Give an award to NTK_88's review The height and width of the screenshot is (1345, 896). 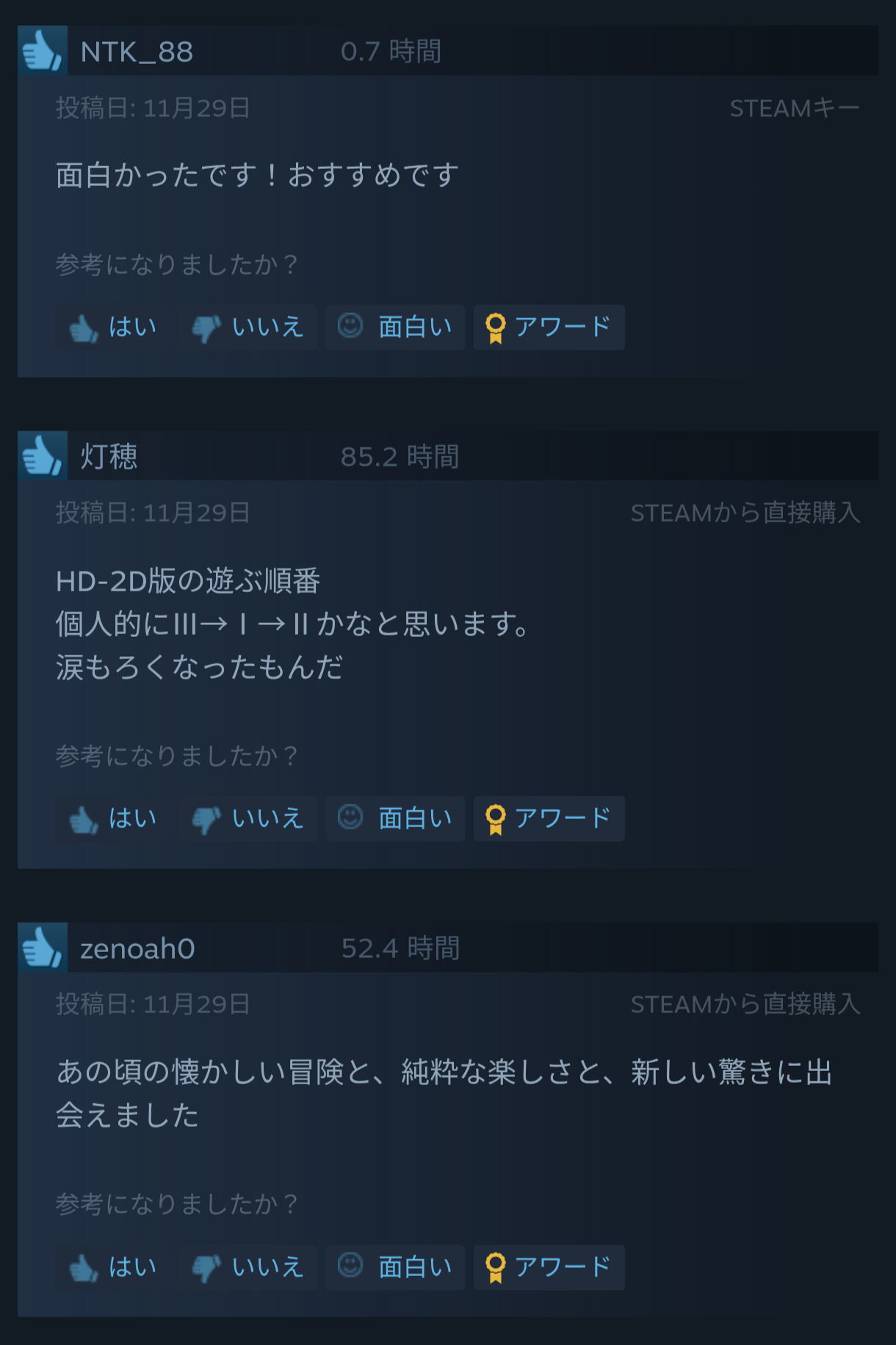pos(549,327)
